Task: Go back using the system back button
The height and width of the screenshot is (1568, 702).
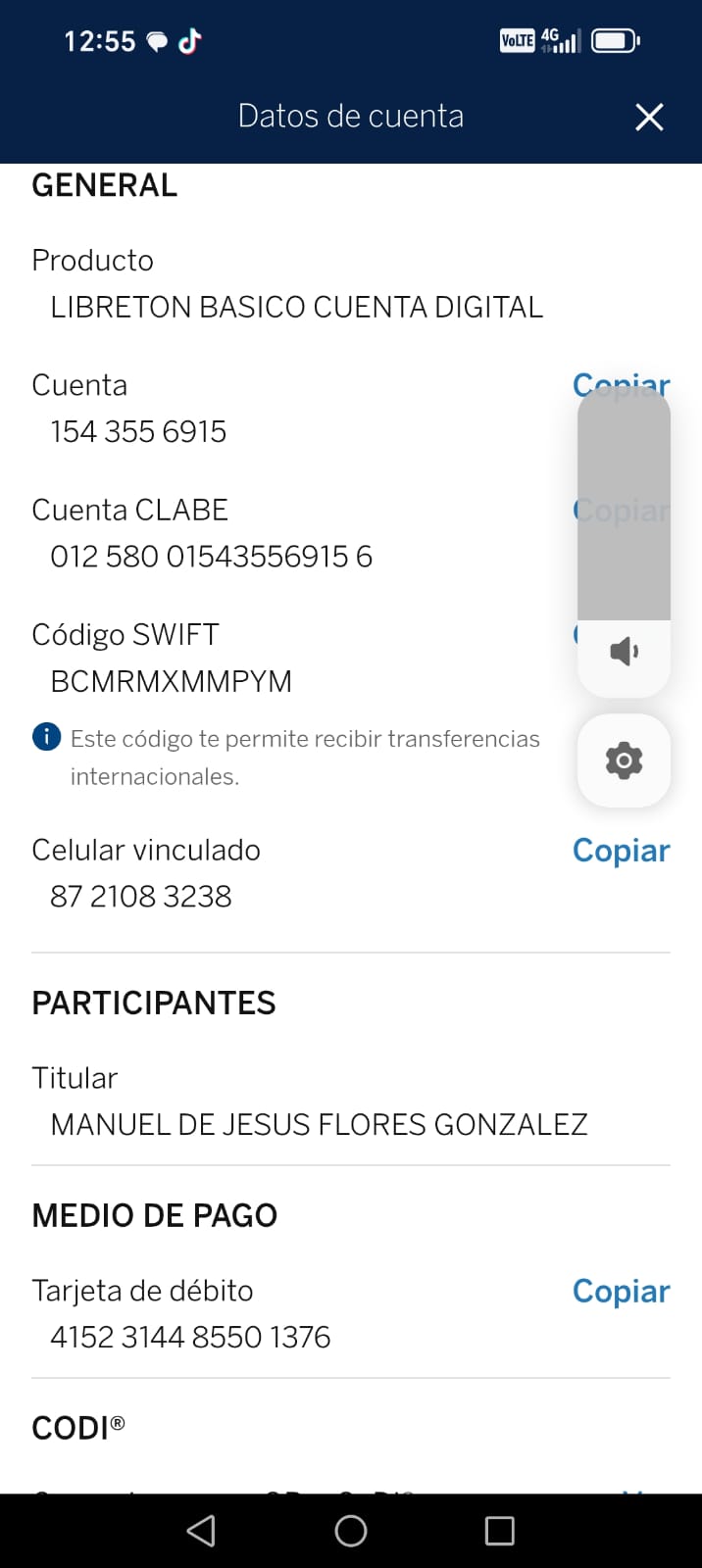Action: coord(201,1531)
